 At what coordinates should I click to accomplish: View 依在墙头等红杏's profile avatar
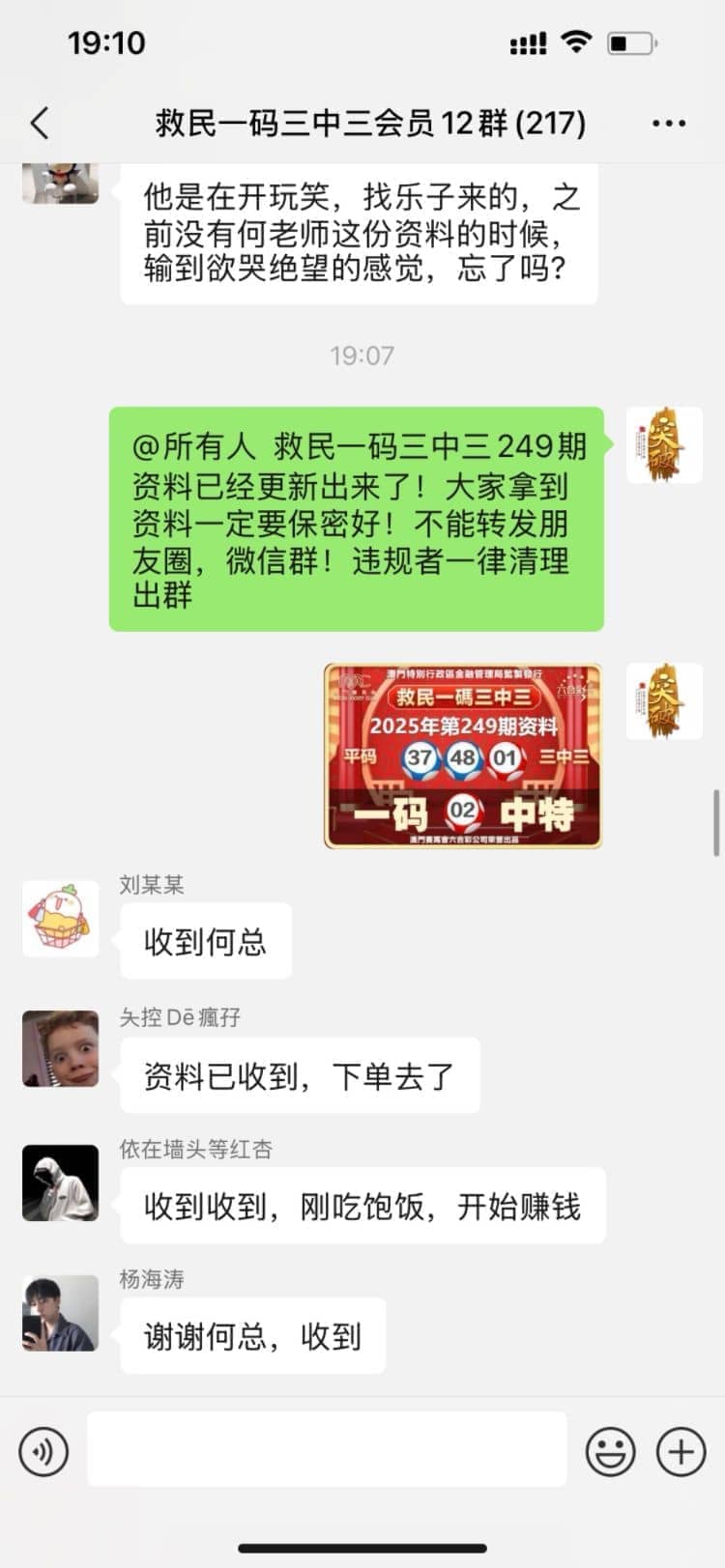(x=61, y=1183)
